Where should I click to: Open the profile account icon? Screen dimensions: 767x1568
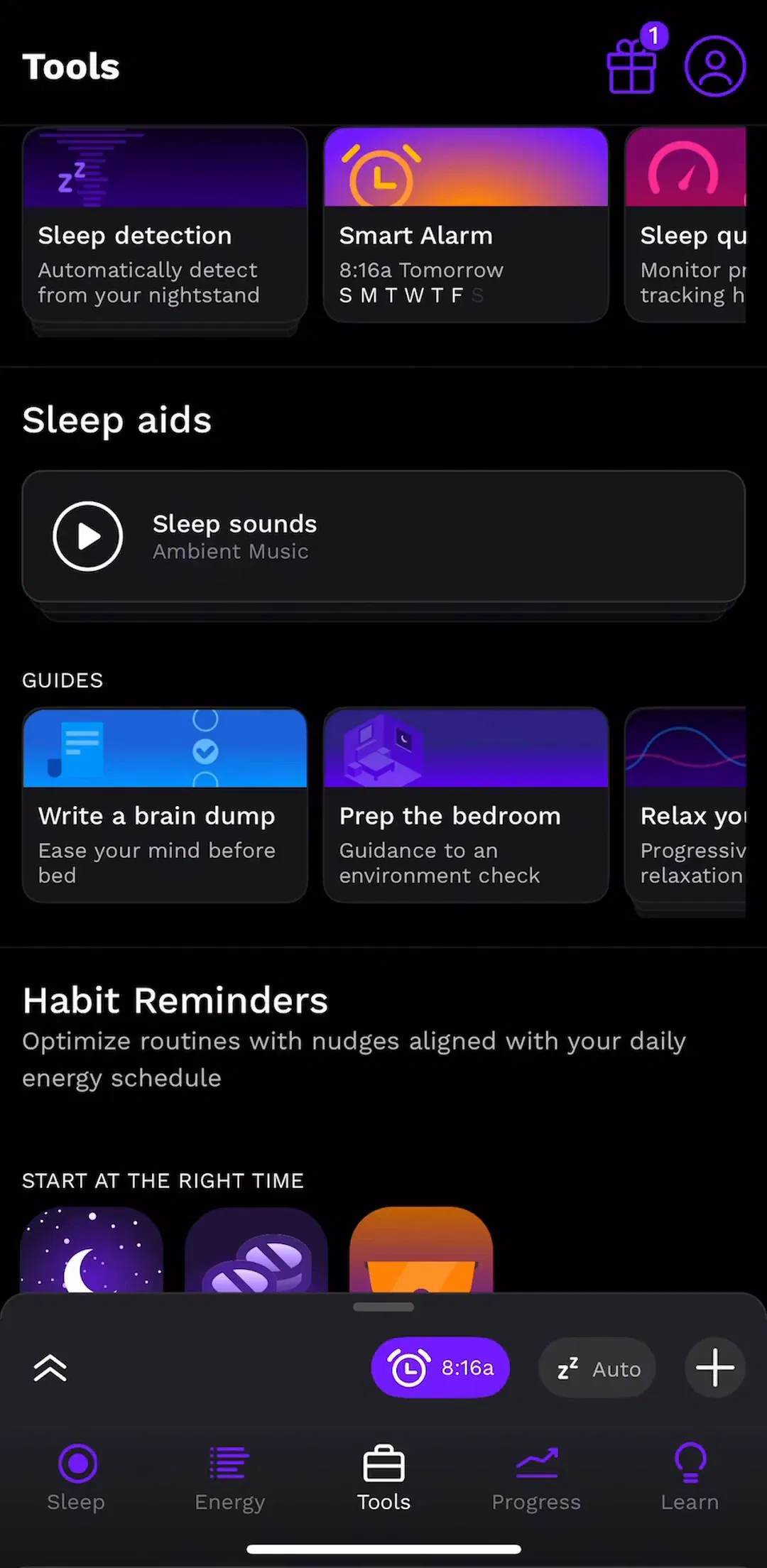click(714, 65)
